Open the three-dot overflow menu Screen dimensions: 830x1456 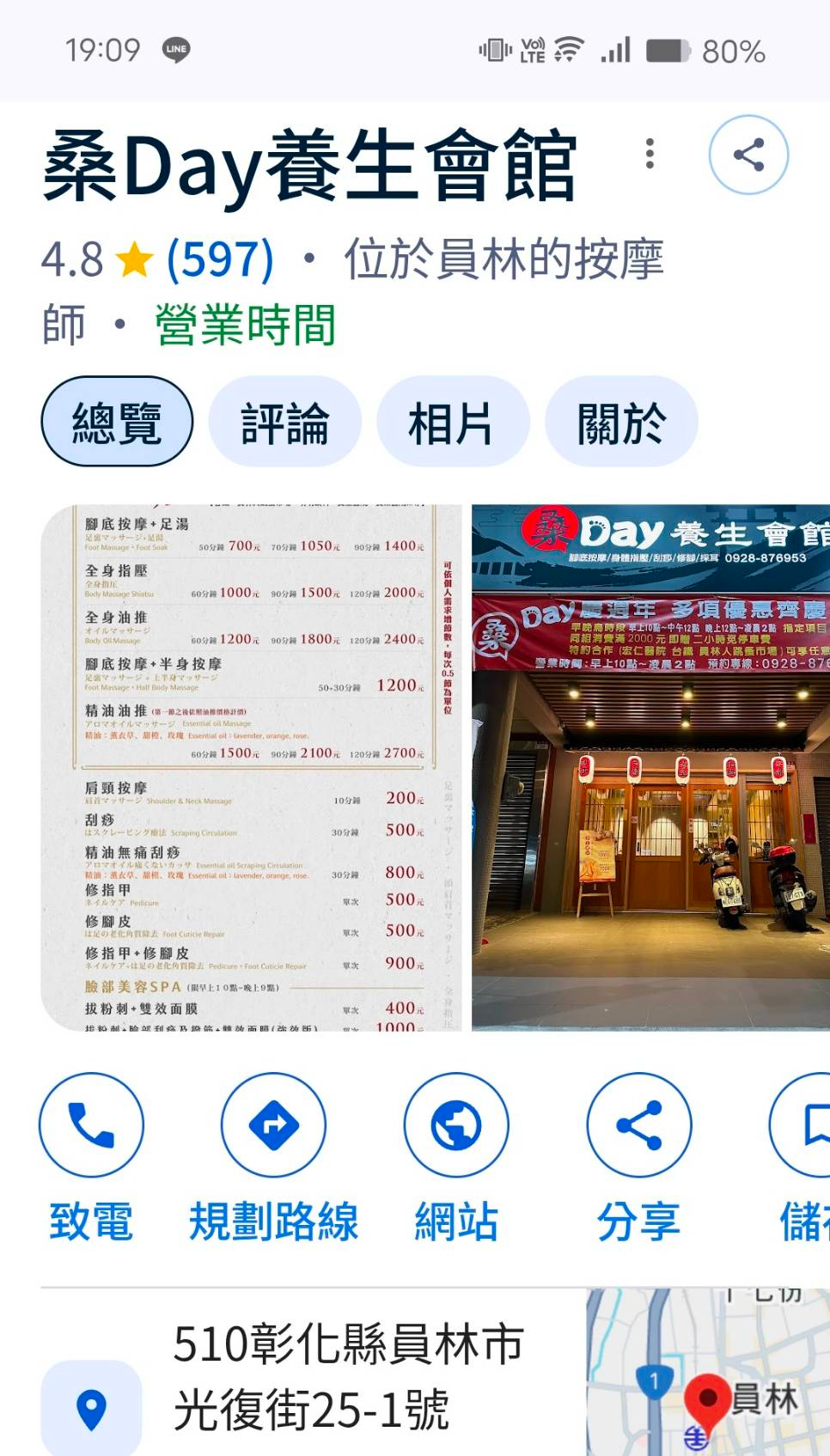[x=650, y=154]
